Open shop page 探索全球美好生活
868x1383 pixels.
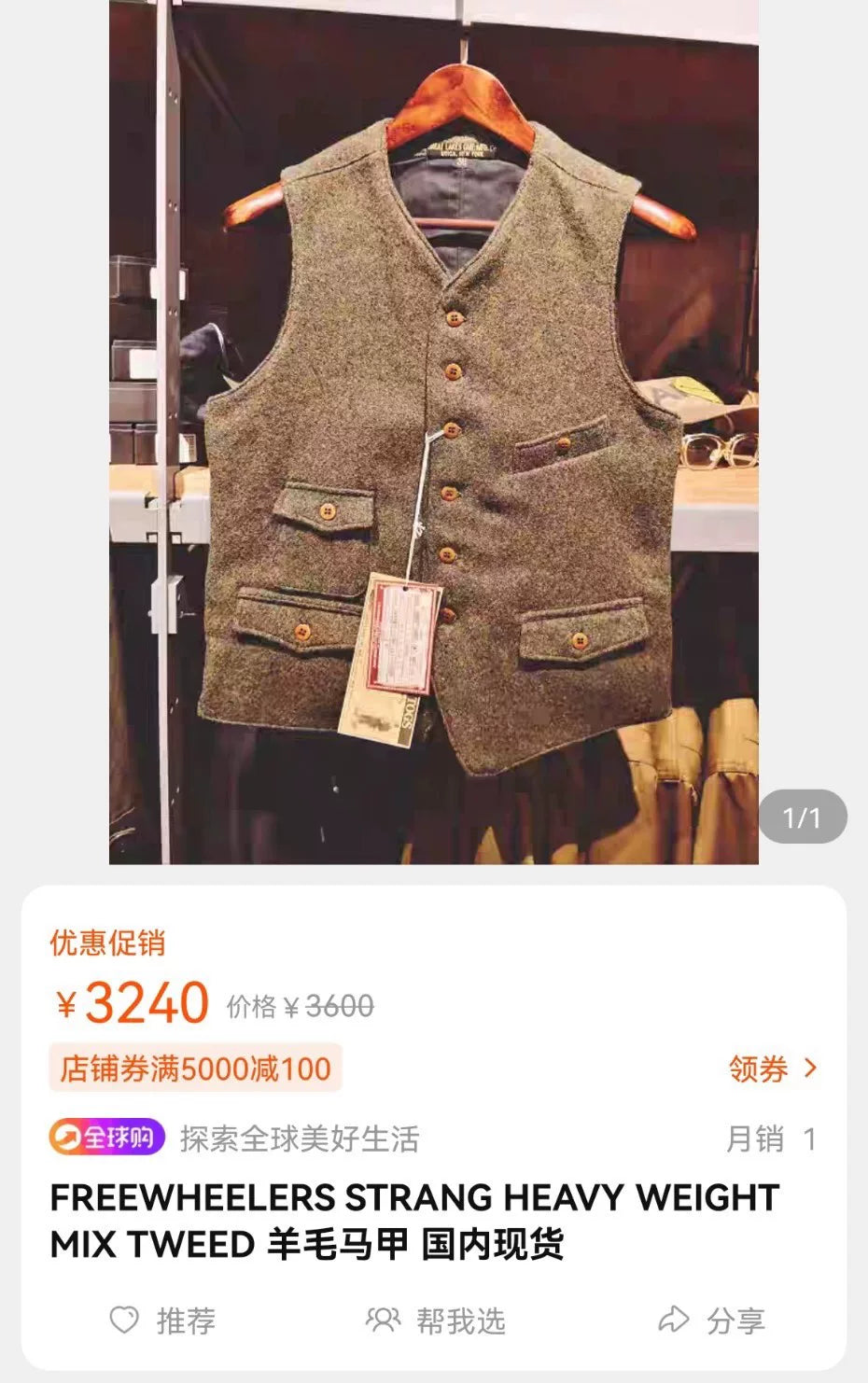point(299,1138)
